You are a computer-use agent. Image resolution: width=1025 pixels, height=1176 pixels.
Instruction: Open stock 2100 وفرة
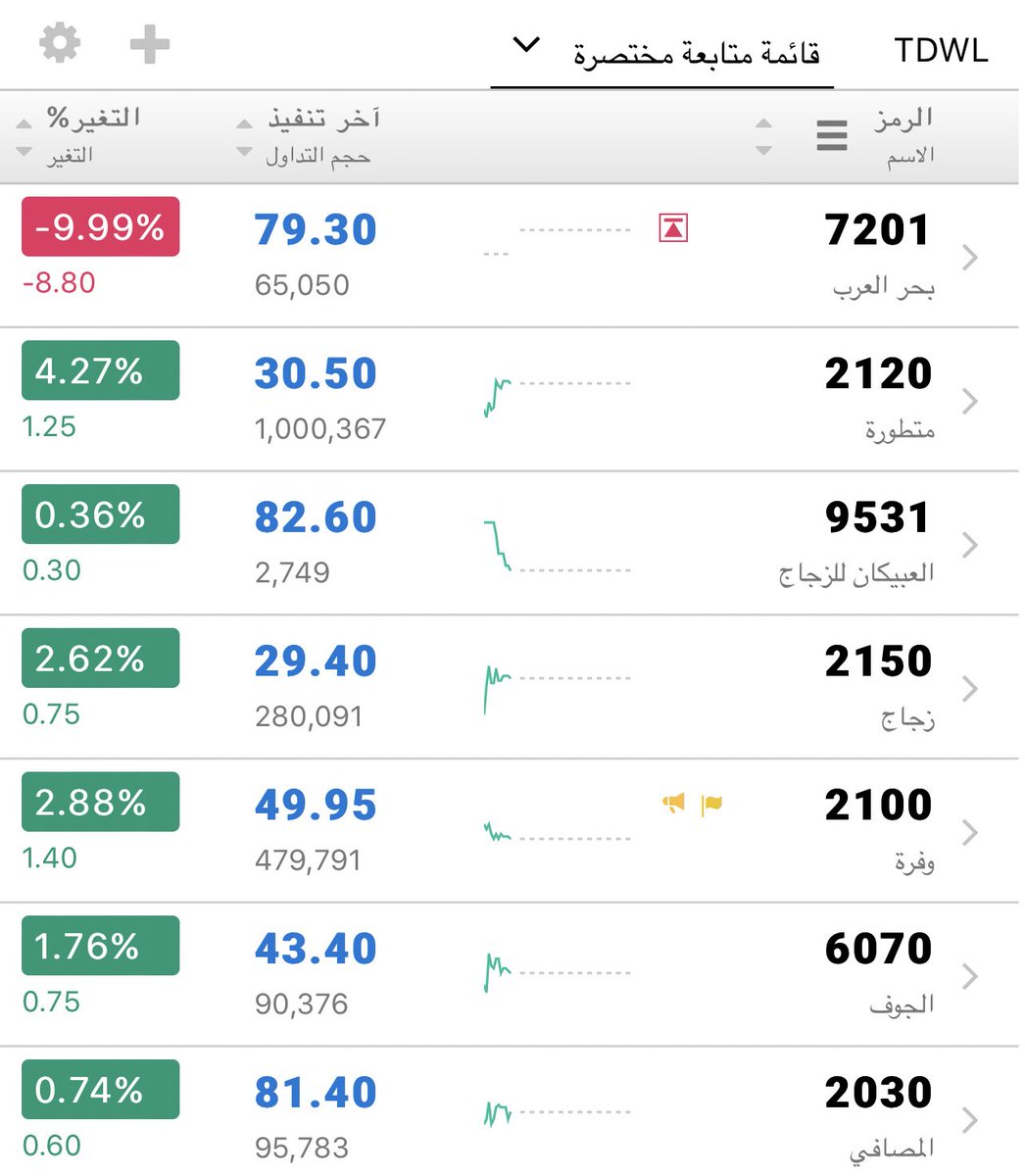pos(878,831)
